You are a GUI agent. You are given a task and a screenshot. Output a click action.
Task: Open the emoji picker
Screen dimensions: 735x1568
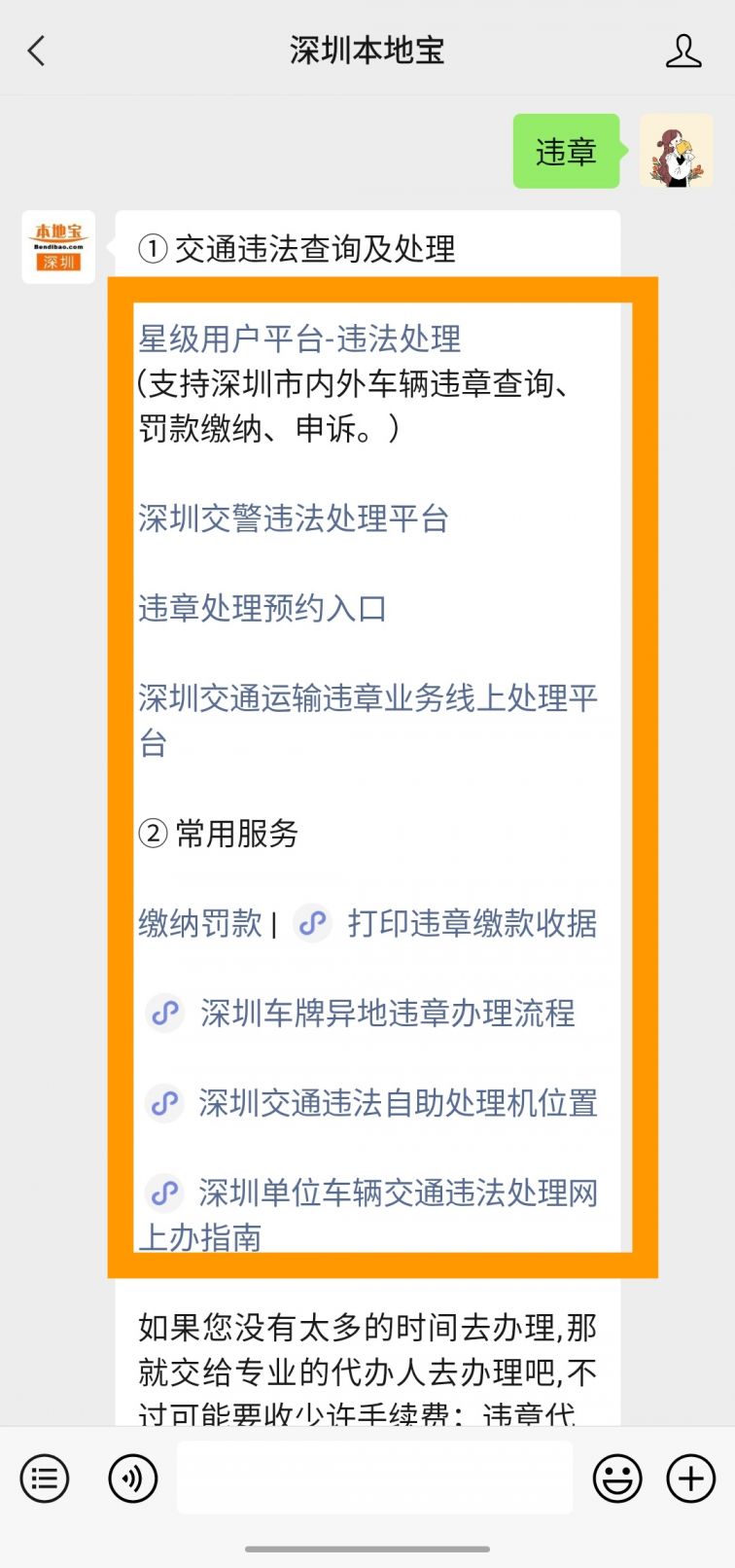617,1479
